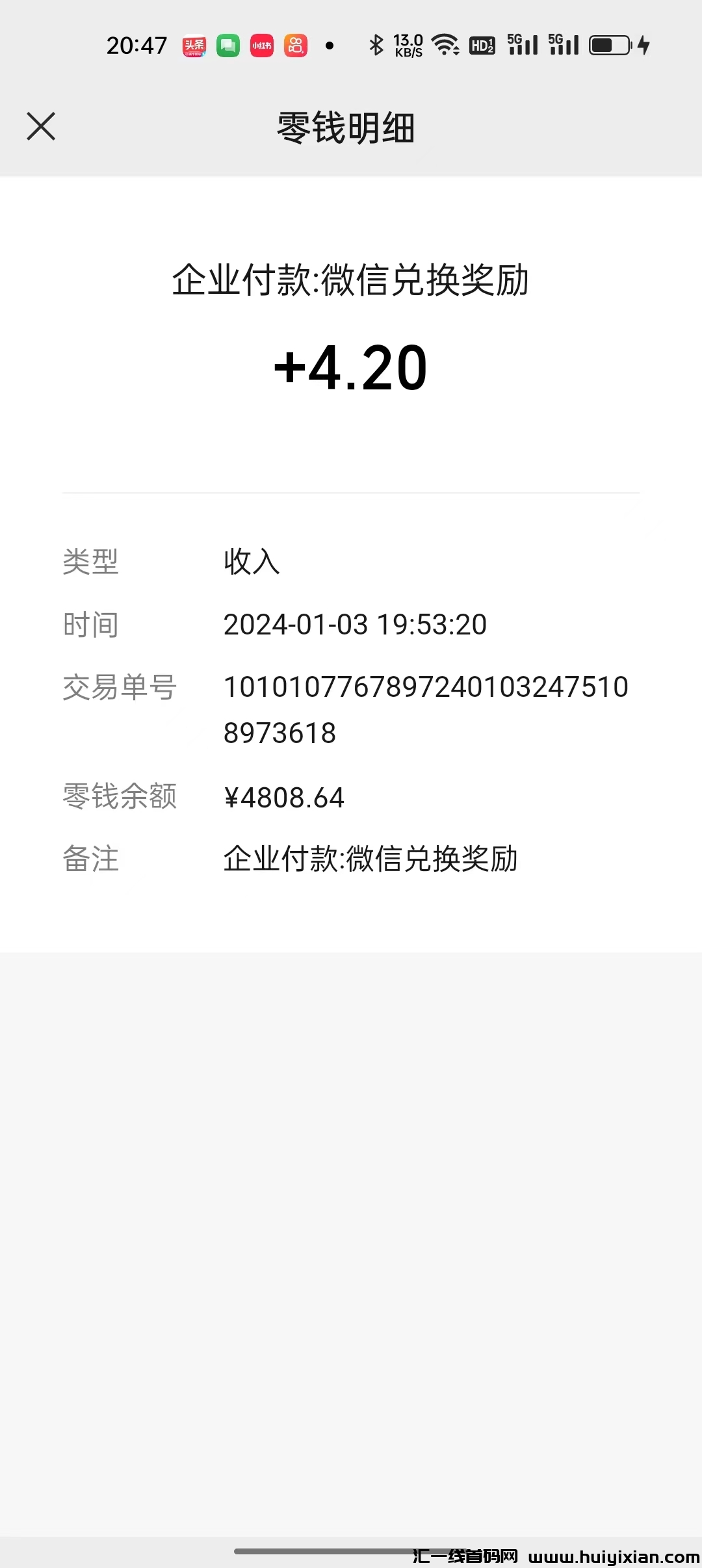
Task: Tap the +4.20 amount text
Action: 351,367
